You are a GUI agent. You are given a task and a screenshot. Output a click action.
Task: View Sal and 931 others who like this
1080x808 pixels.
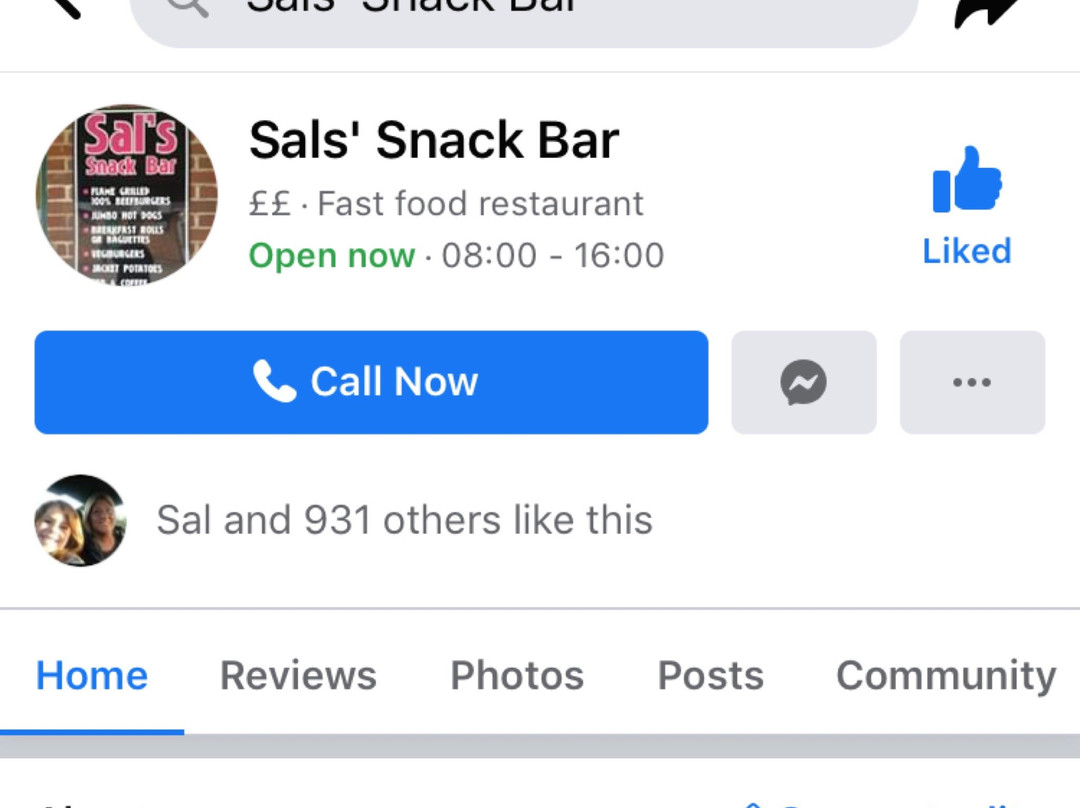coord(404,520)
